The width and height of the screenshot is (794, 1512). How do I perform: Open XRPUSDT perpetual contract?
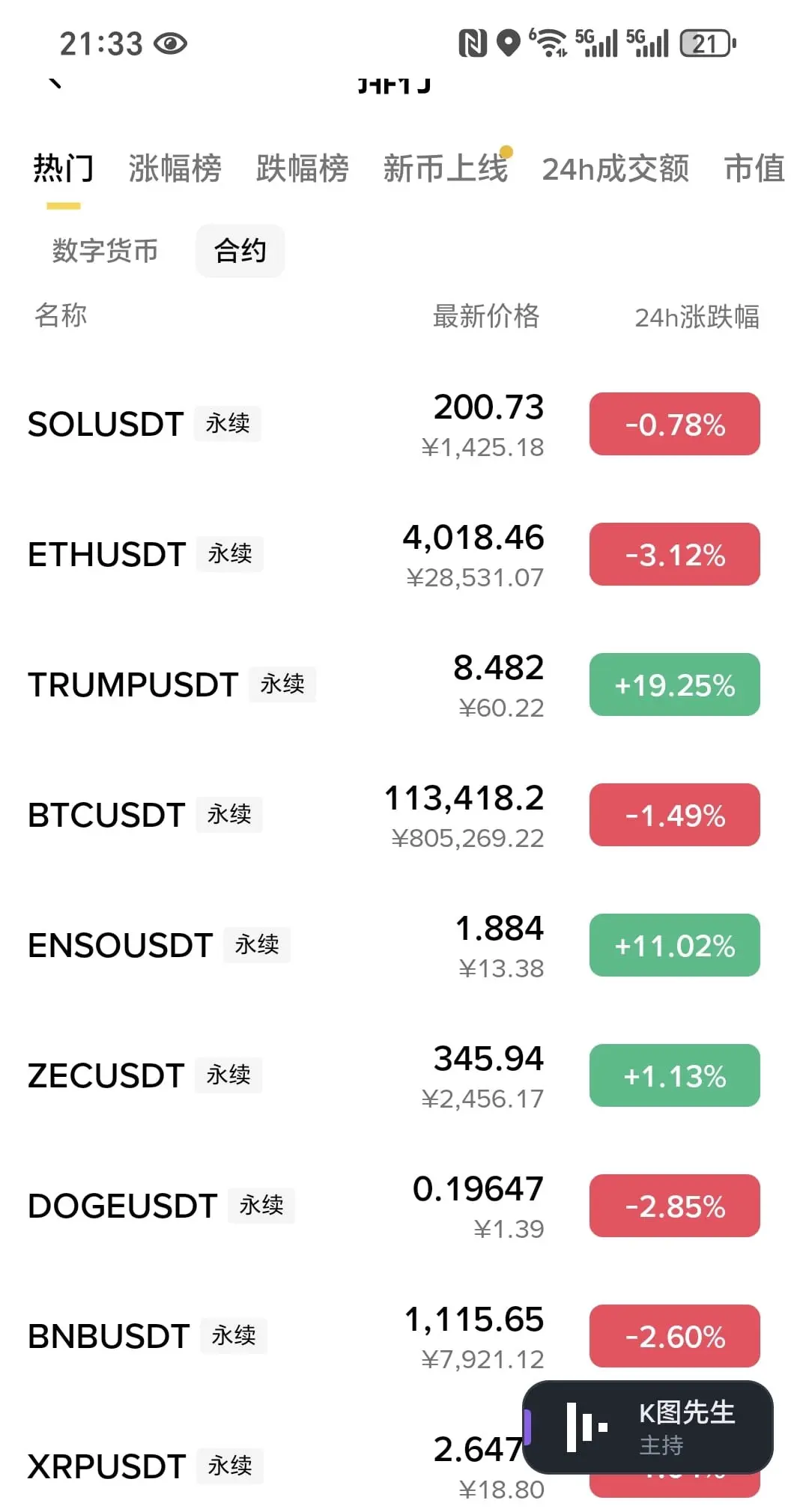pos(107,1467)
